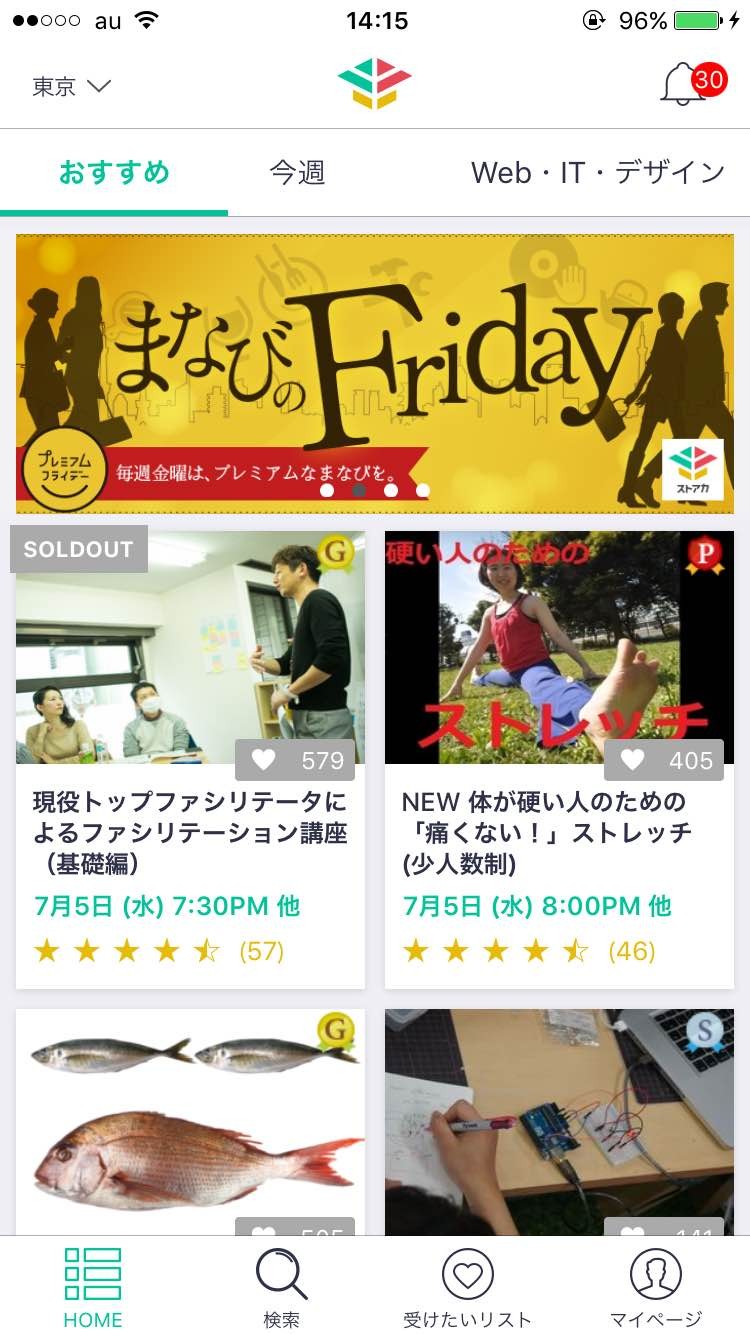
Task: Open the notifications bell
Action: (x=691, y=85)
